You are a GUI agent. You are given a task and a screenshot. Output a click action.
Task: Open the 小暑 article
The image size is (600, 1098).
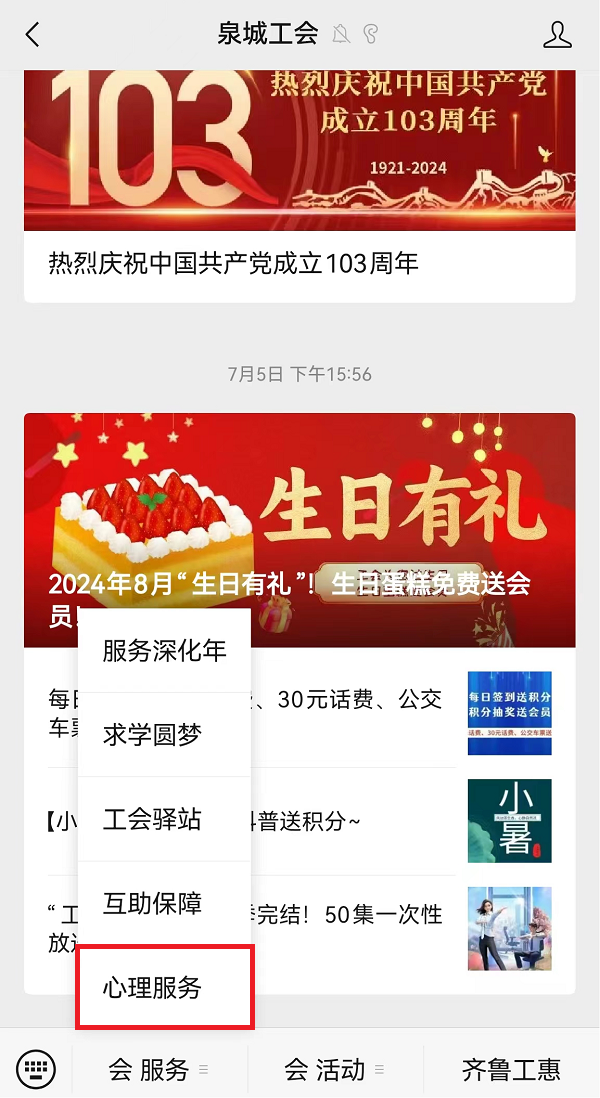point(509,821)
